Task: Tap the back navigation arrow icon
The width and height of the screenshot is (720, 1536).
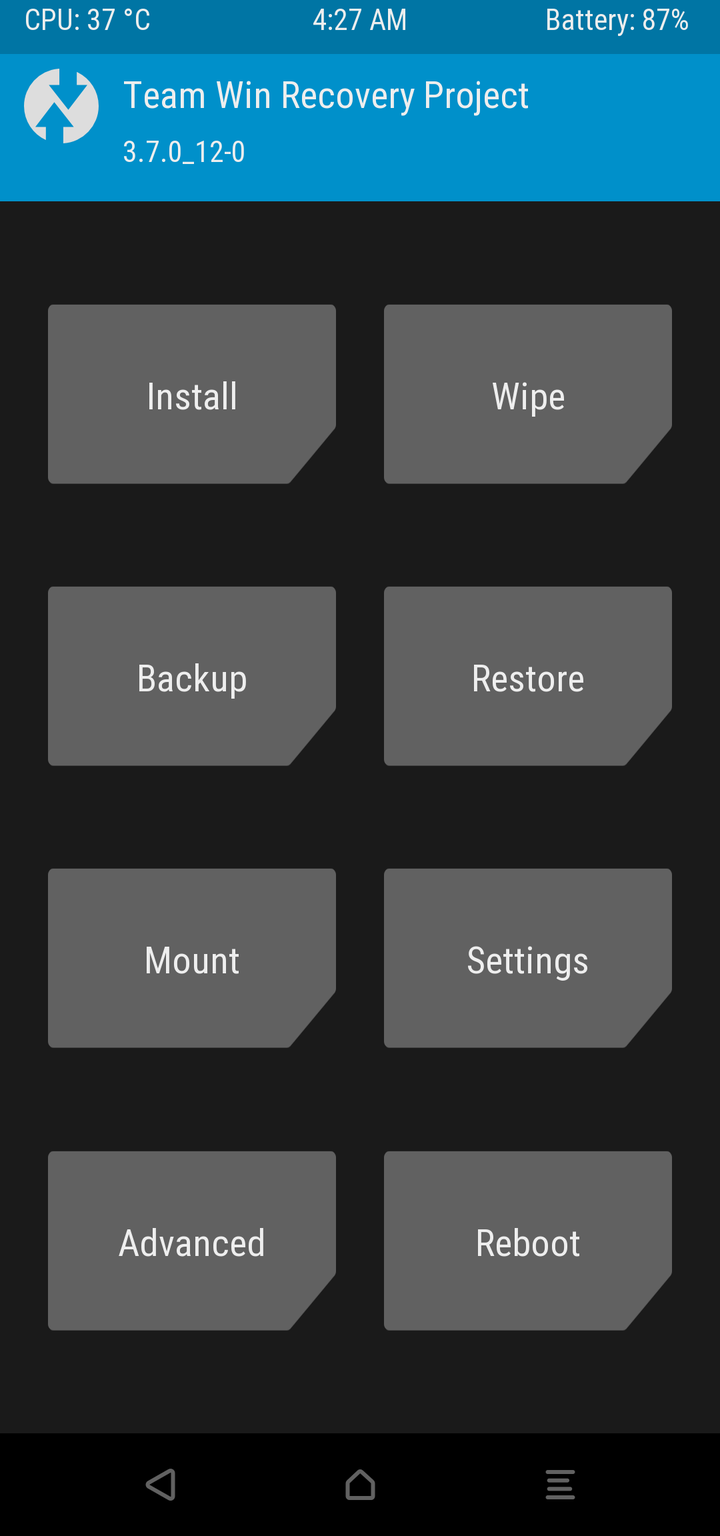Action: pos(160,1485)
